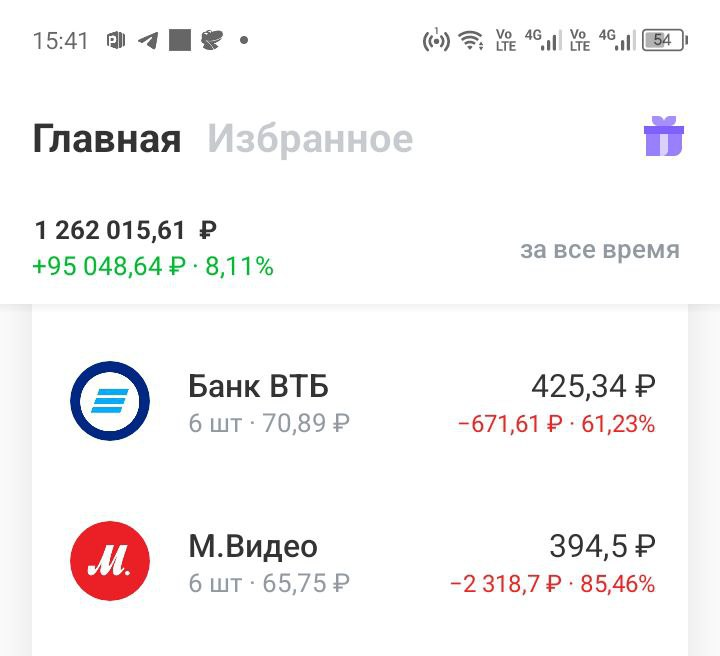Change the 'за все время' period

click(x=599, y=250)
